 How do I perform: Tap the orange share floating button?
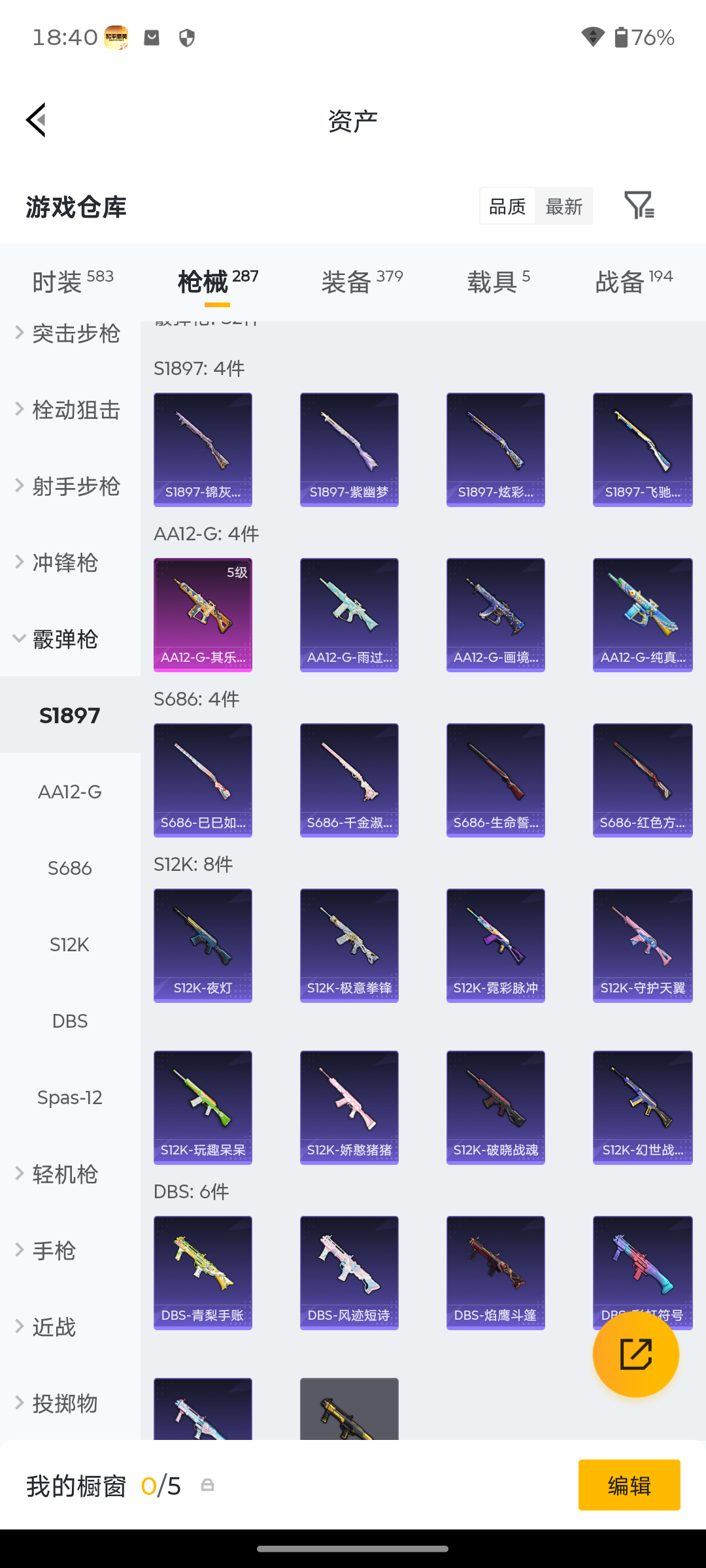pyautogui.click(x=636, y=1354)
